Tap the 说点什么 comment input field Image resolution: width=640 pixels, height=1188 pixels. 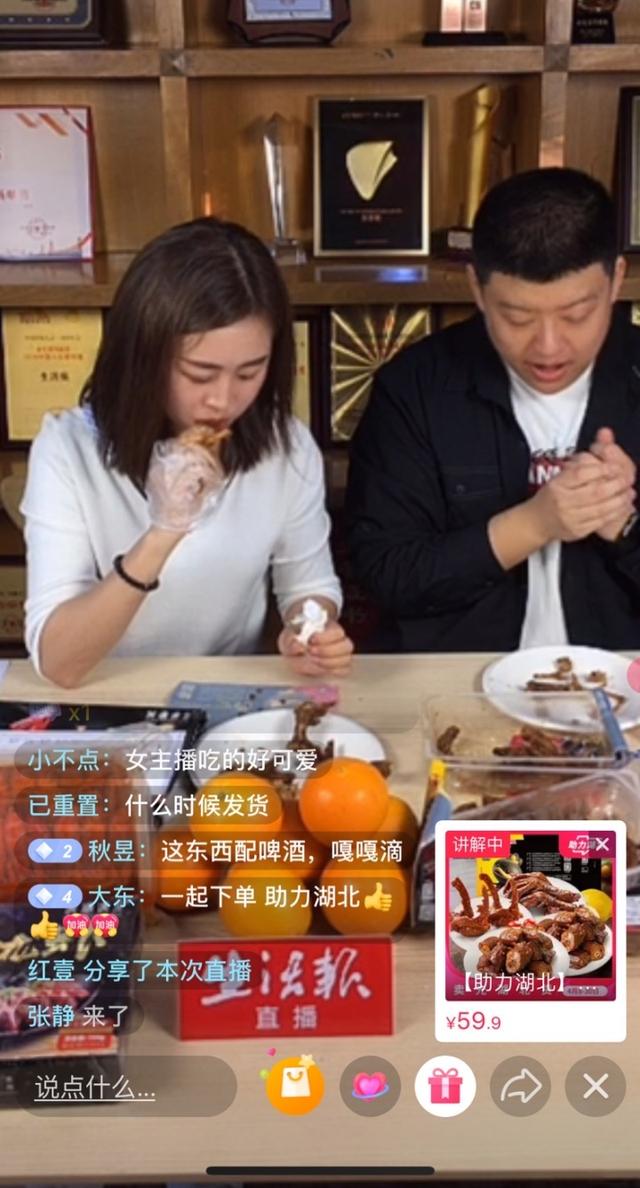(120, 1087)
